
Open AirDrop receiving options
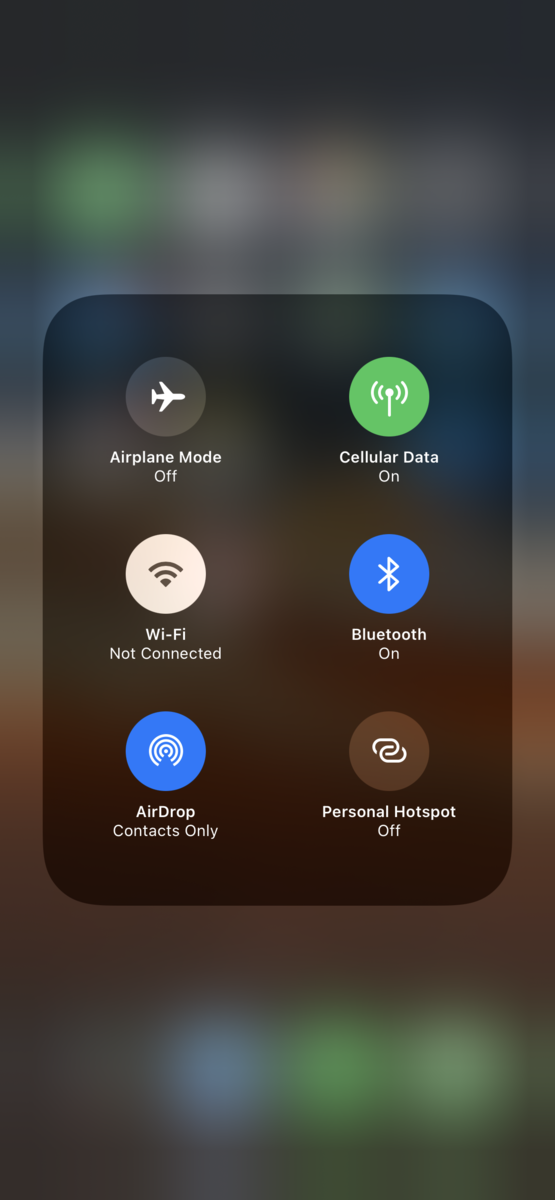166,751
